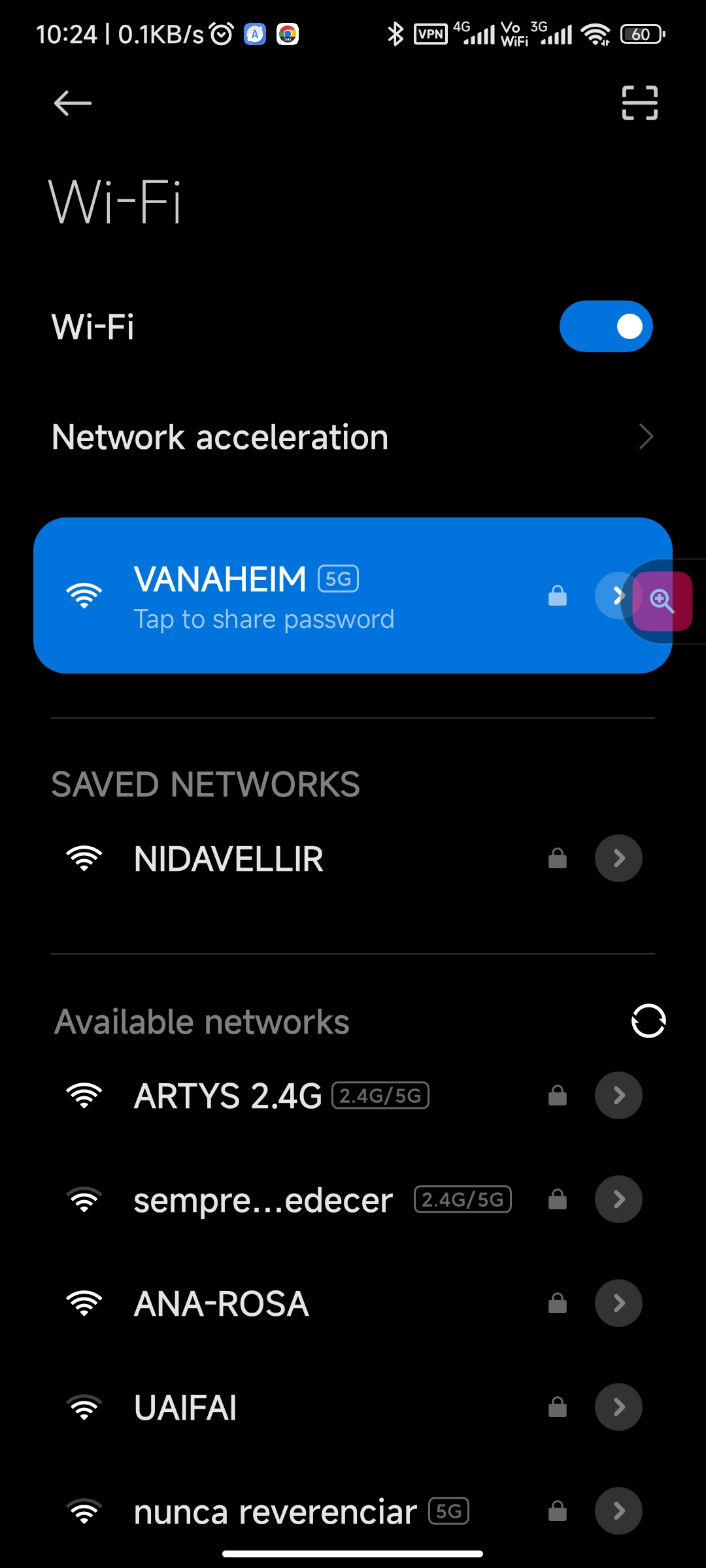
Task: Open the QR code scanner icon
Action: 639,103
